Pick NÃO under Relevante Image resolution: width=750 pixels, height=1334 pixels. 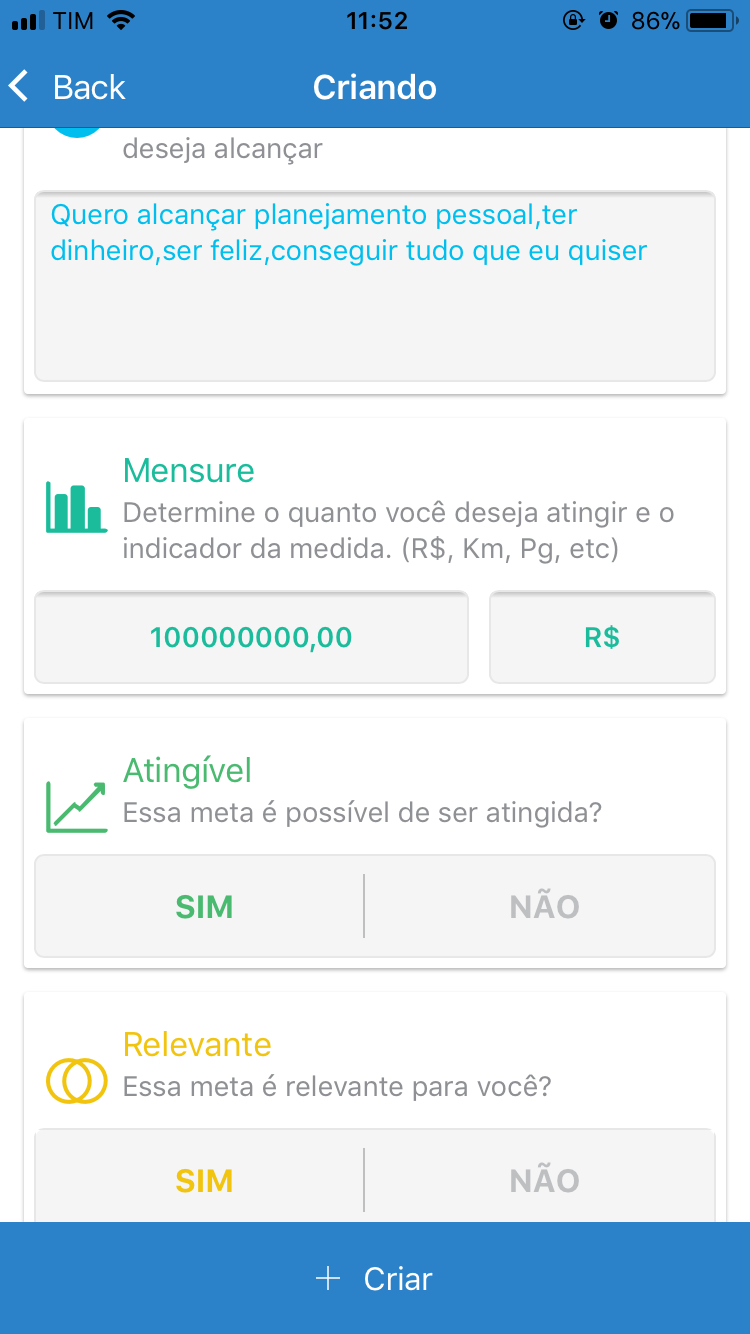coord(544,1181)
